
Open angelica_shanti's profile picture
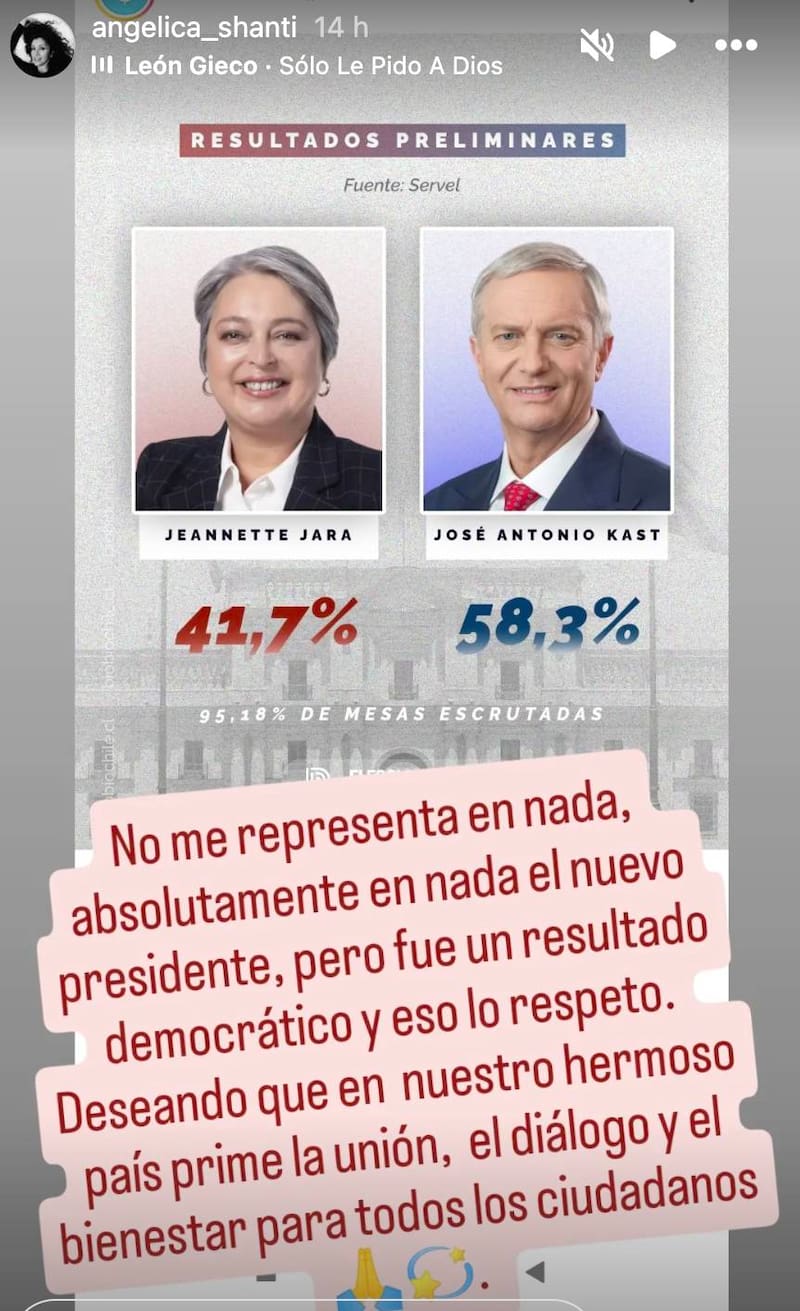[x=42, y=45]
